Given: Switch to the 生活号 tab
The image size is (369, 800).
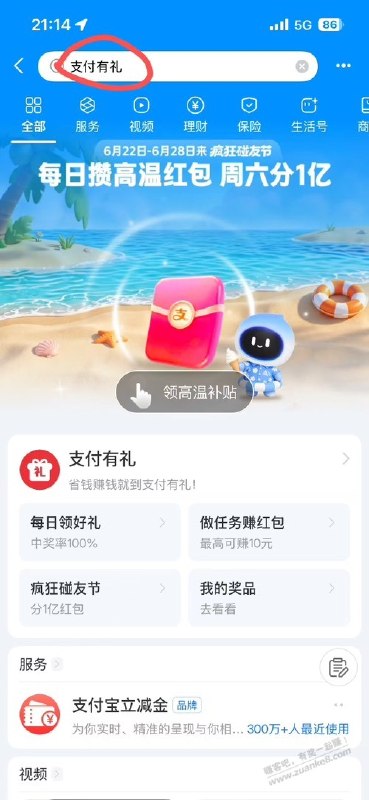Looking at the screenshot, I should [309, 114].
